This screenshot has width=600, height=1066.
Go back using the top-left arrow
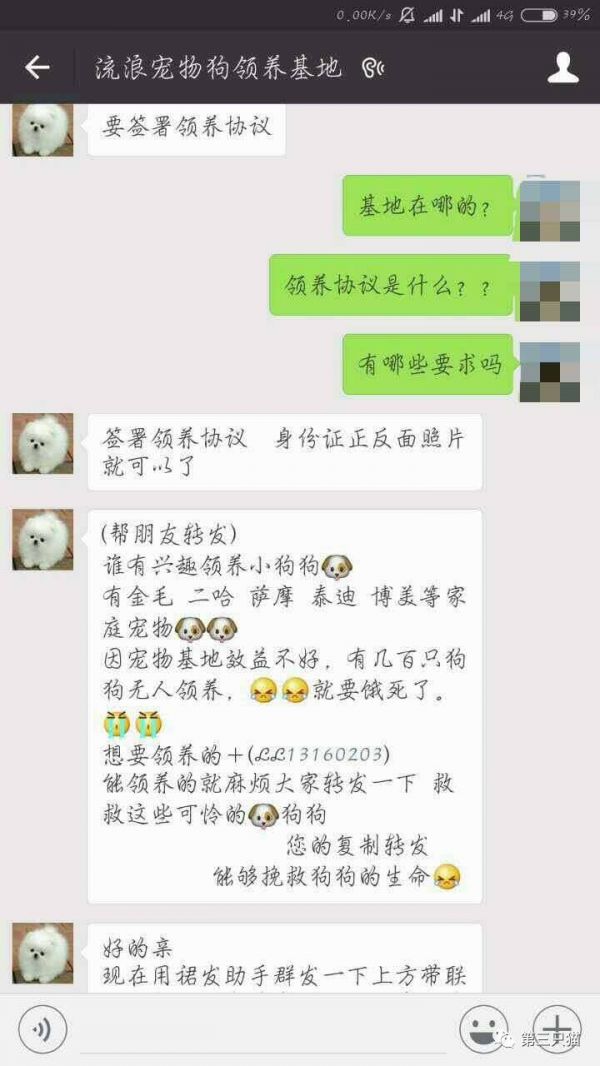pos(37,68)
